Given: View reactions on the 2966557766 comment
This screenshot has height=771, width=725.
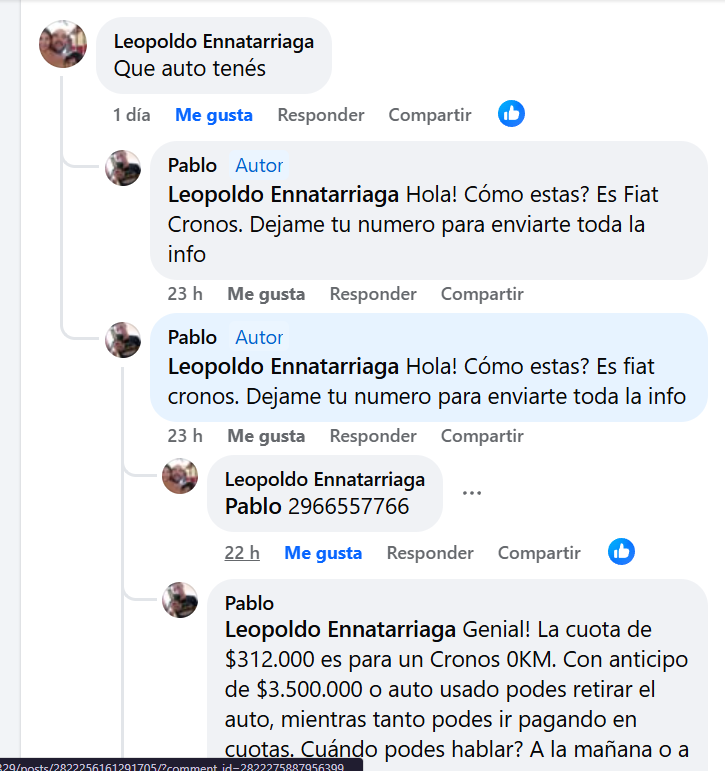Looking at the screenshot, I should 621,552.
